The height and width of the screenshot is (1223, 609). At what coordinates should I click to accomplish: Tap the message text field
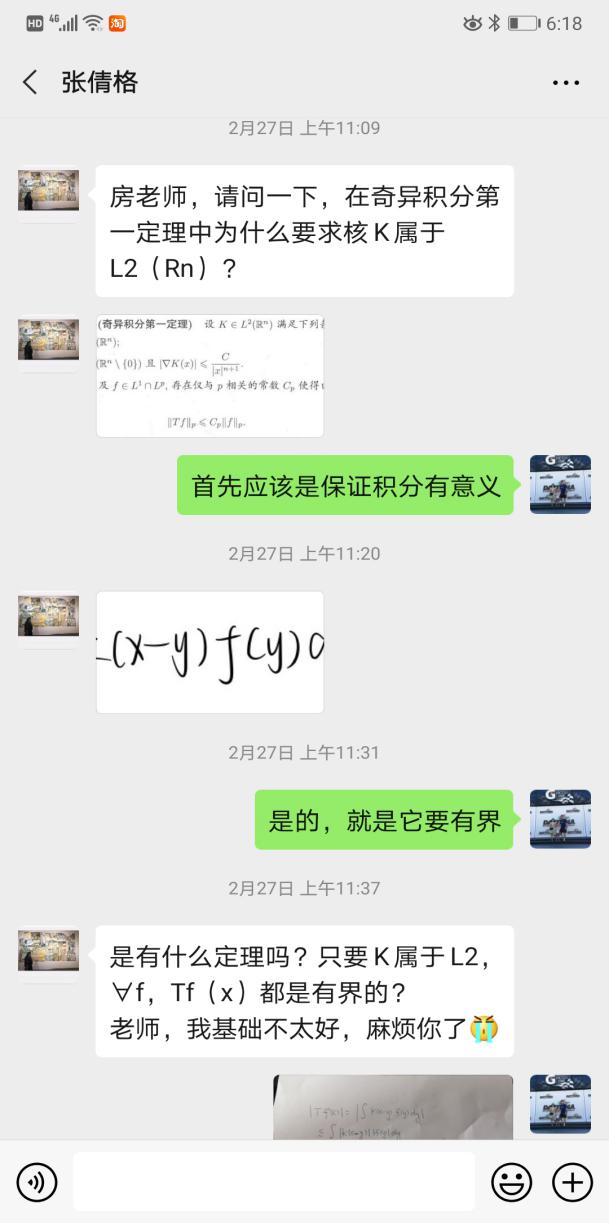[273, 1182]
